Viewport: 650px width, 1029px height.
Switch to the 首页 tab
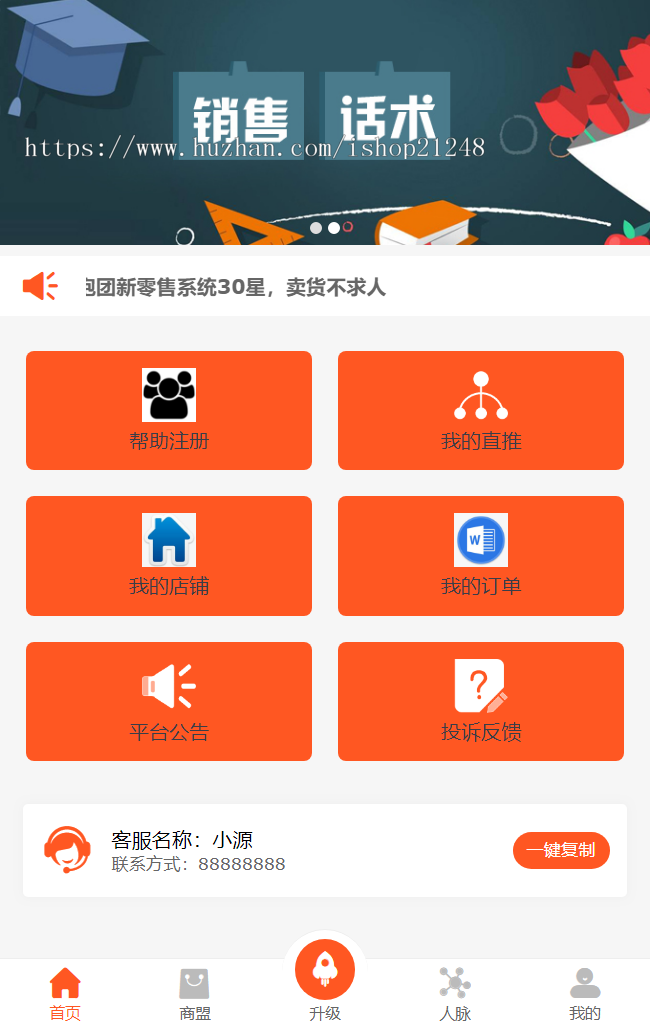tap(65, 994)
